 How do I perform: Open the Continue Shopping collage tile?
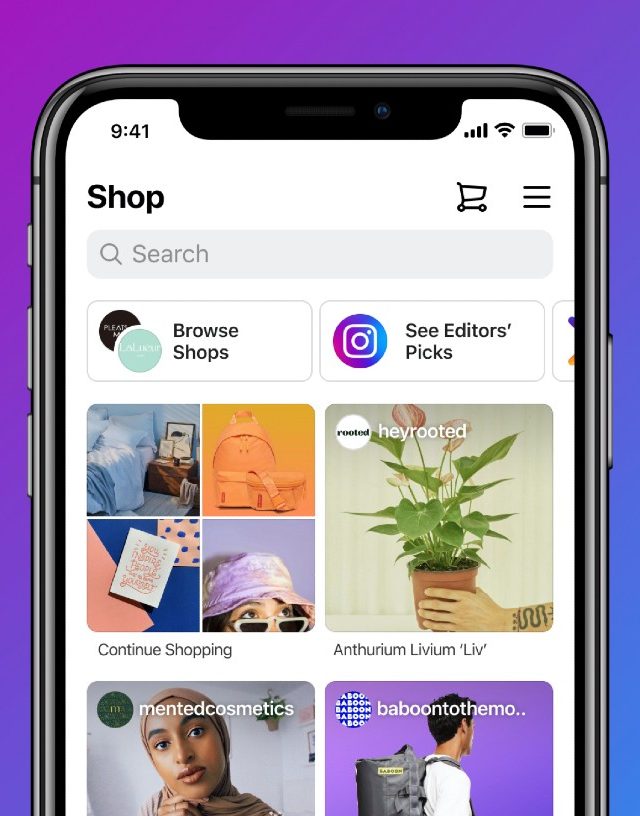click(x=201, y=518)
